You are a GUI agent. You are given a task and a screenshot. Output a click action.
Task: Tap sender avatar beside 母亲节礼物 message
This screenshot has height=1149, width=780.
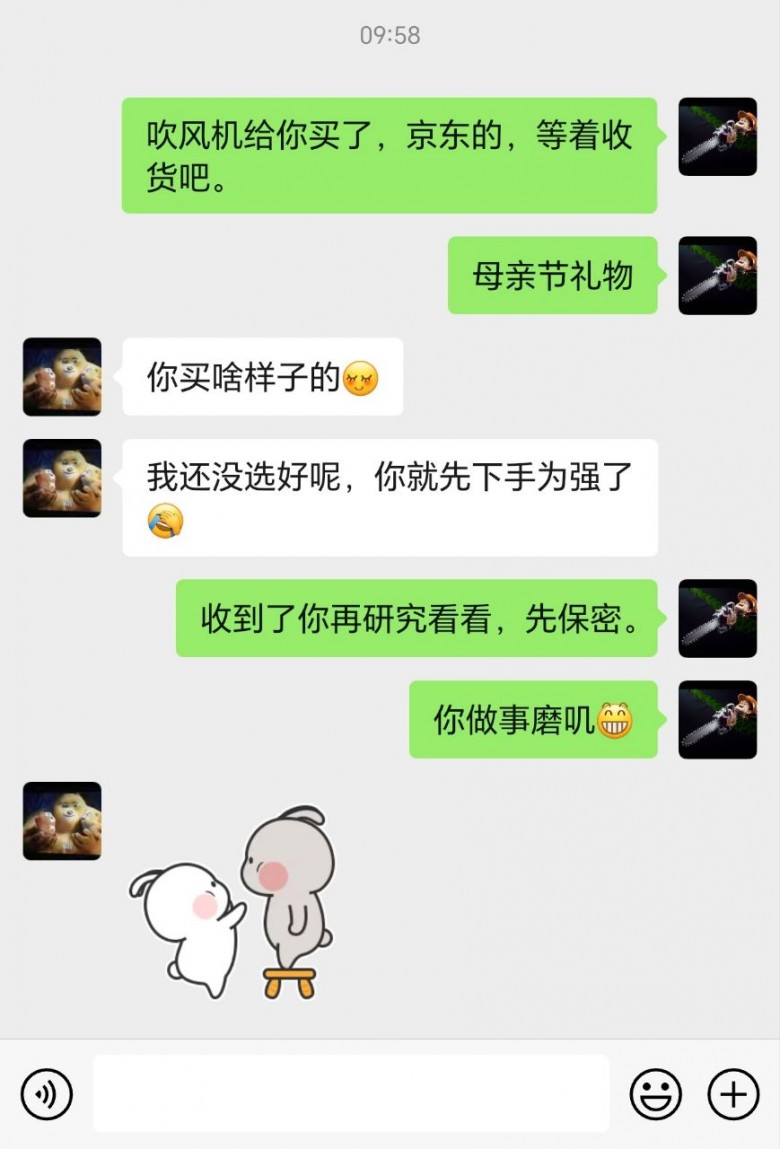point(717,275)
